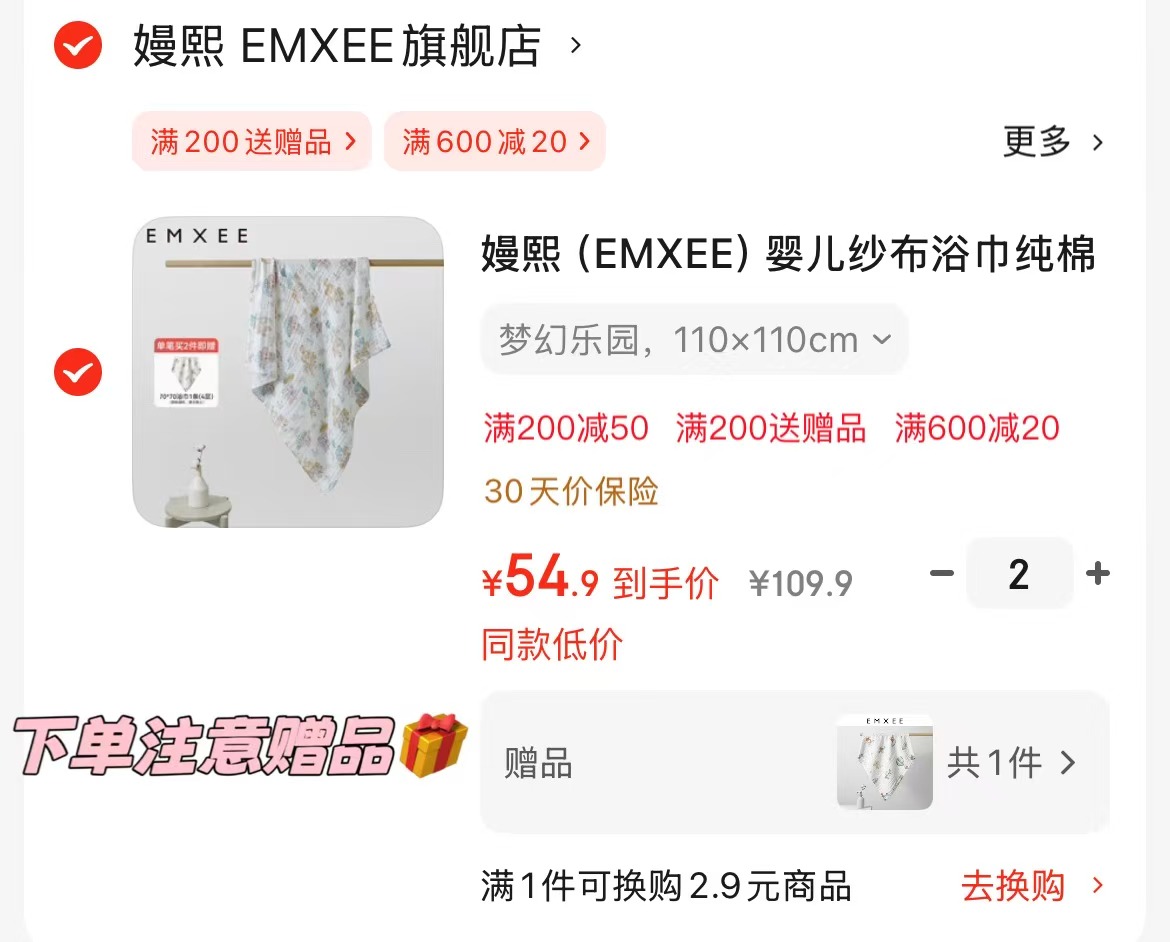Uncheck the 嫚熙 EMXEE旗舰店 store checkbox
The width and height of the screenshot is (1170, 942).
(x=78, y=46)
